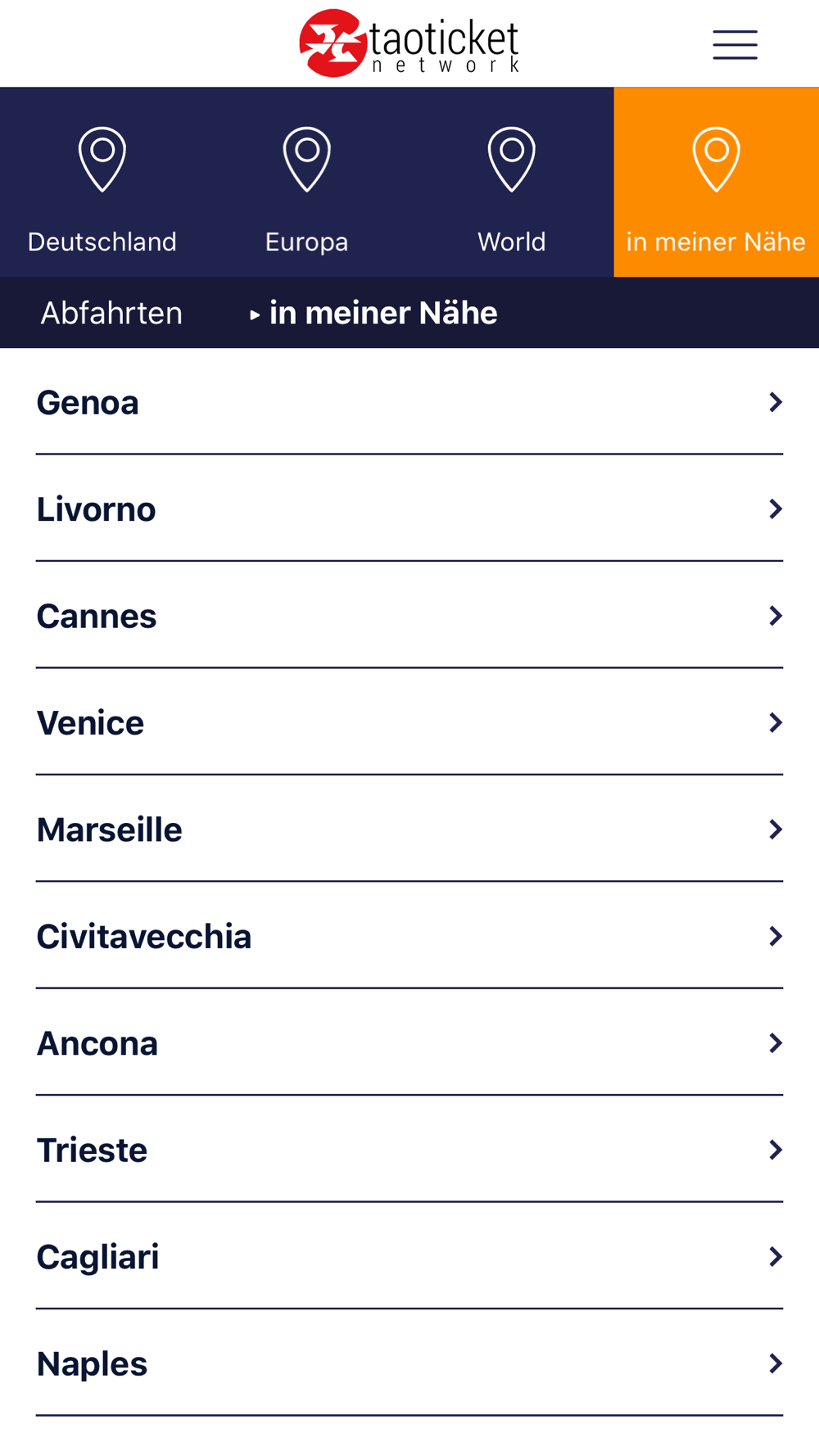This screenshot has width=819, height=1456.
Task: Switch to the Europa tab
Action: (307, 182)
